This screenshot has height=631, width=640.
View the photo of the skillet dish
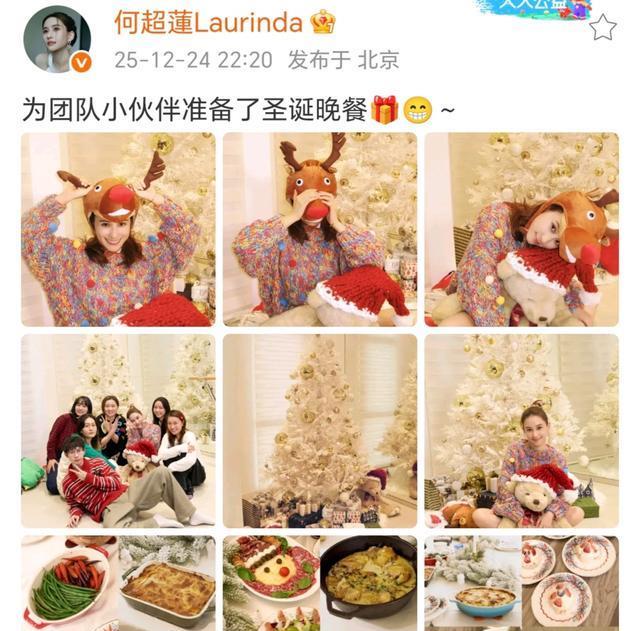[320, 583]
